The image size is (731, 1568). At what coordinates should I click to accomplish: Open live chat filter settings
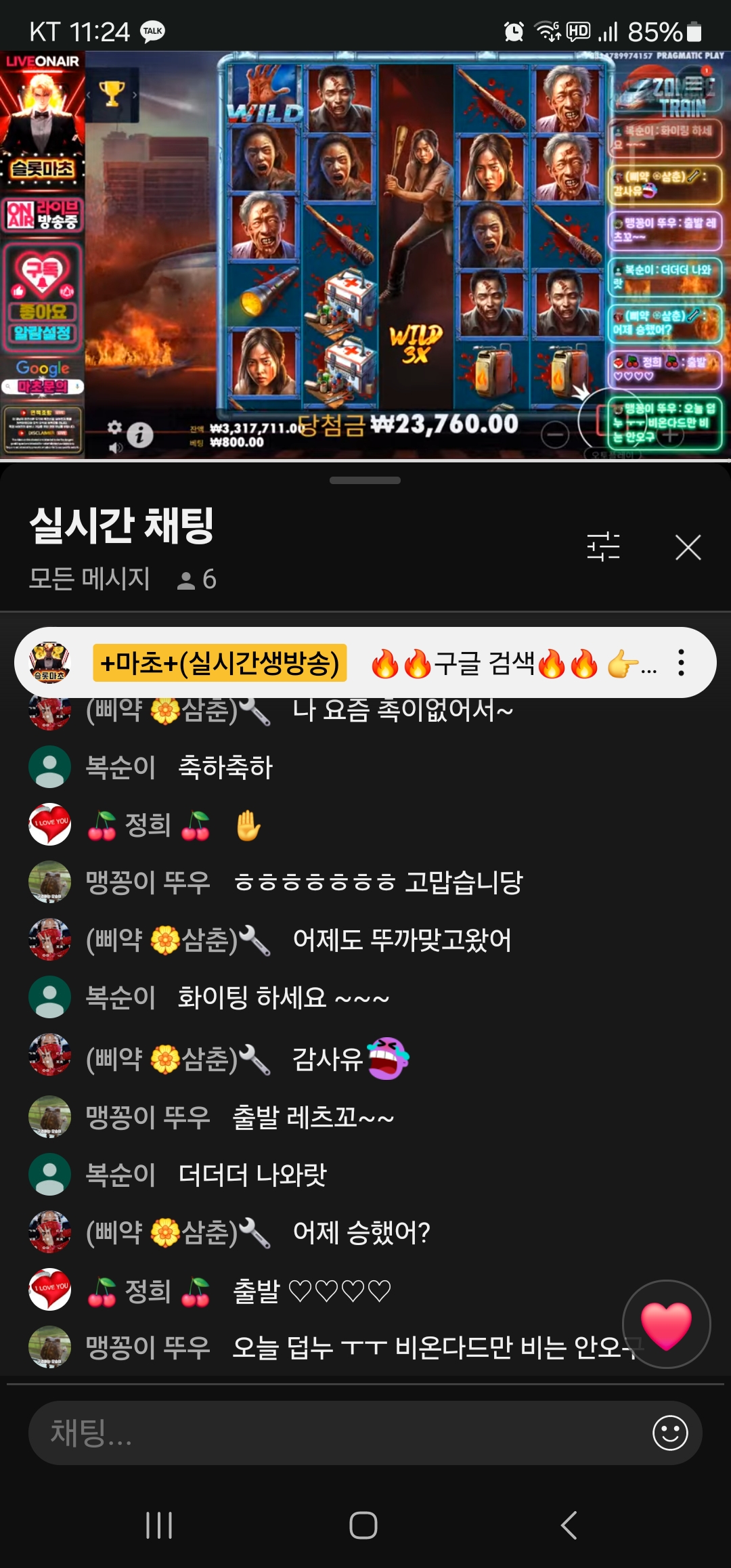tap(603, 547)
